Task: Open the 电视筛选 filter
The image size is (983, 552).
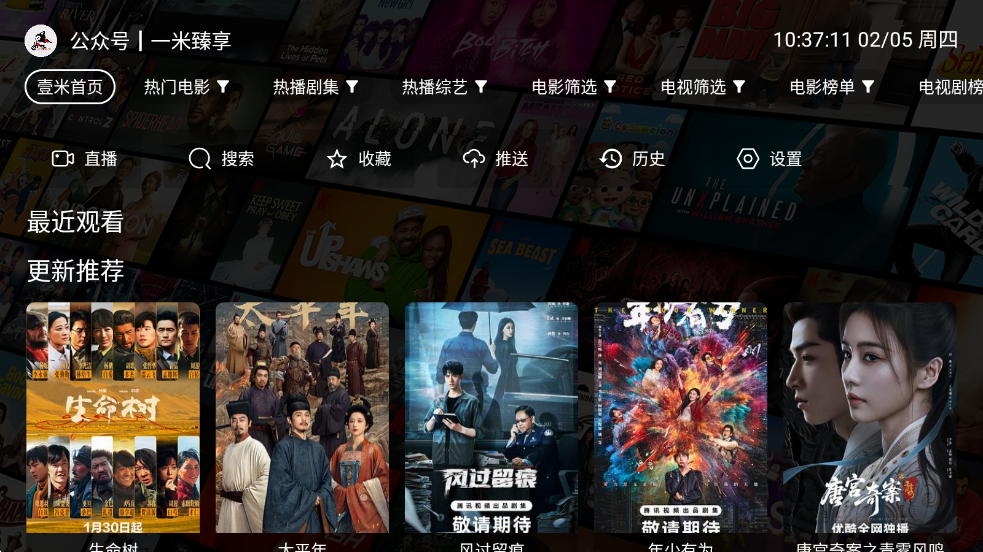Action: [x=702, y=87]
